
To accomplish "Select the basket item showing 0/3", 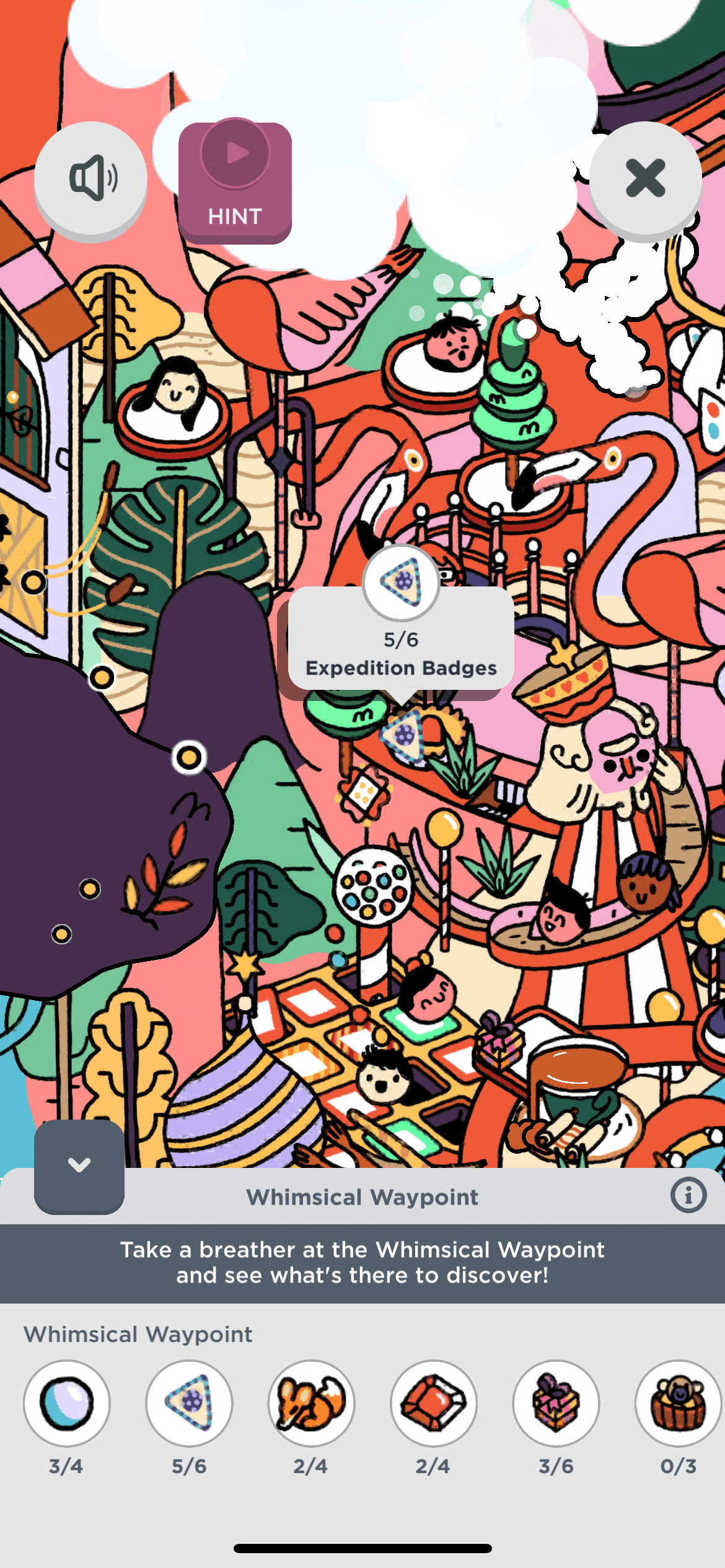I will pos(678,1403).
